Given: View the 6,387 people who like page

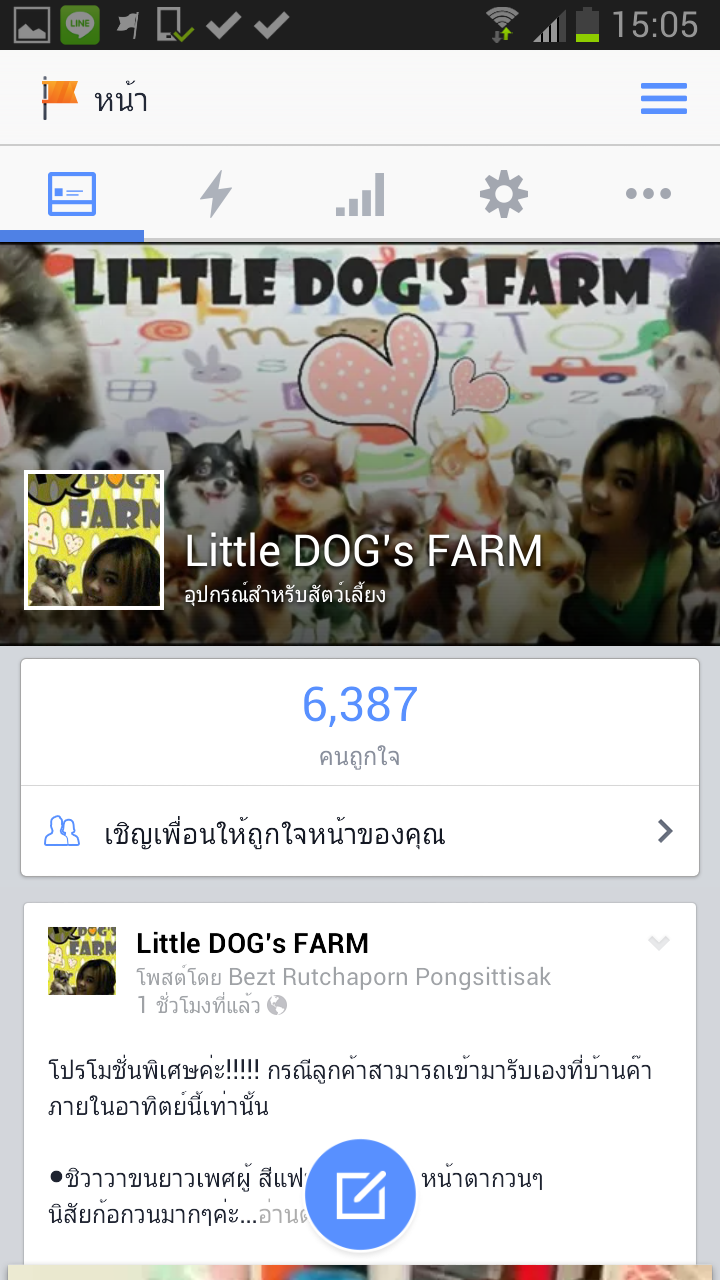Looking at the screenshot, I should pyautogui.click(x=360, y=722).
